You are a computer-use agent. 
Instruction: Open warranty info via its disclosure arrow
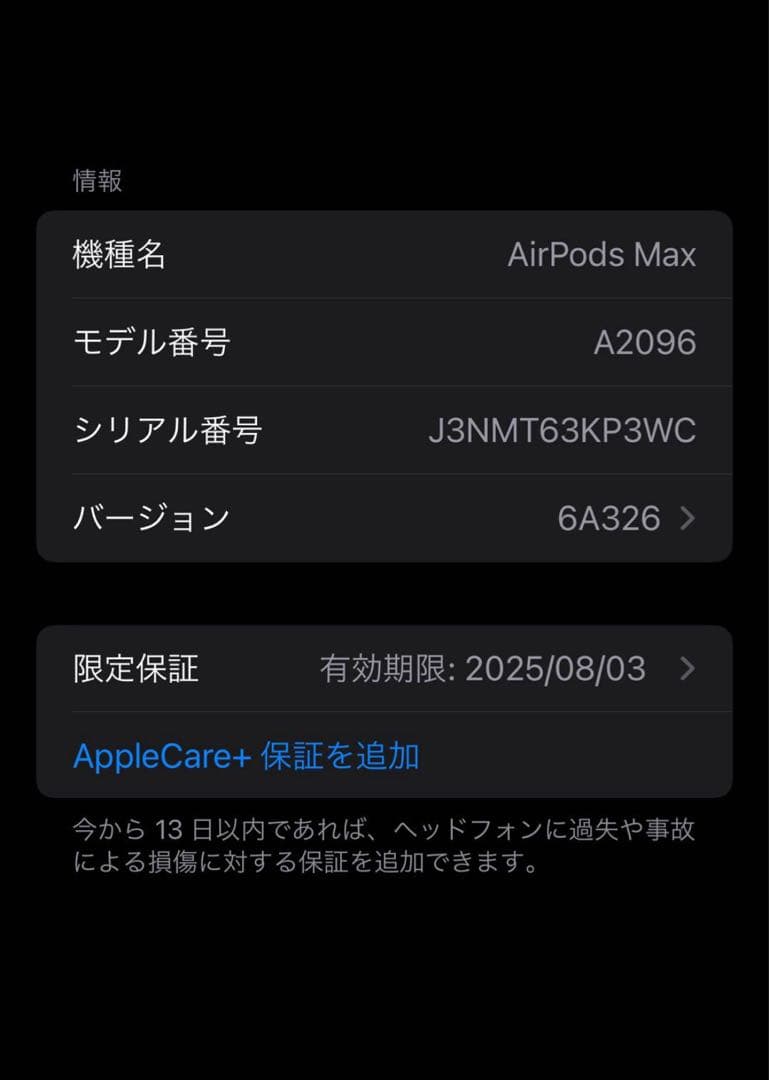(687, 668)
